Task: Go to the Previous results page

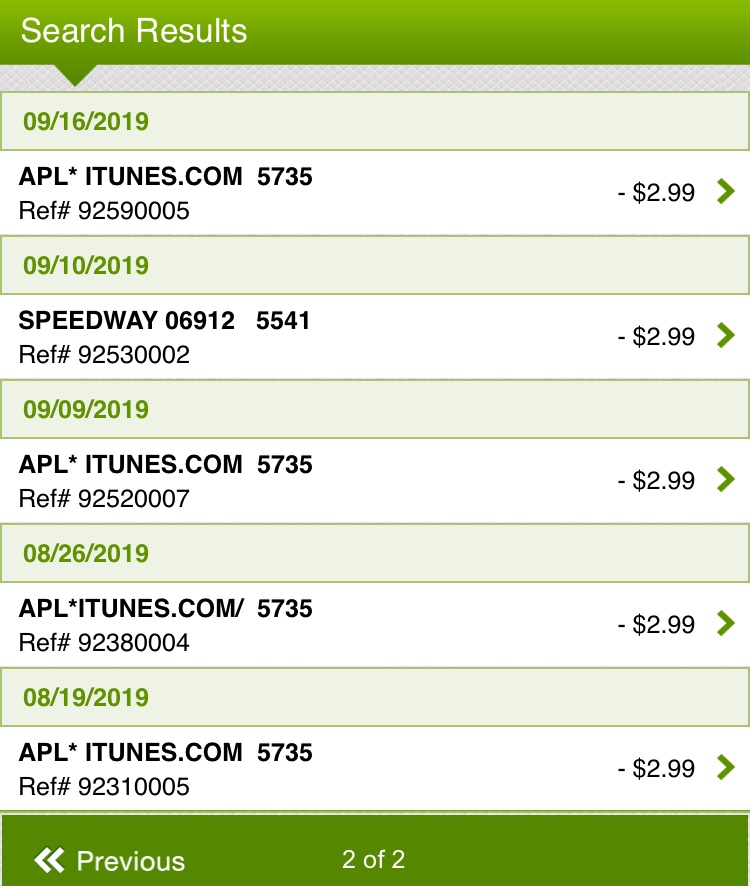Action: click(110, 861)
